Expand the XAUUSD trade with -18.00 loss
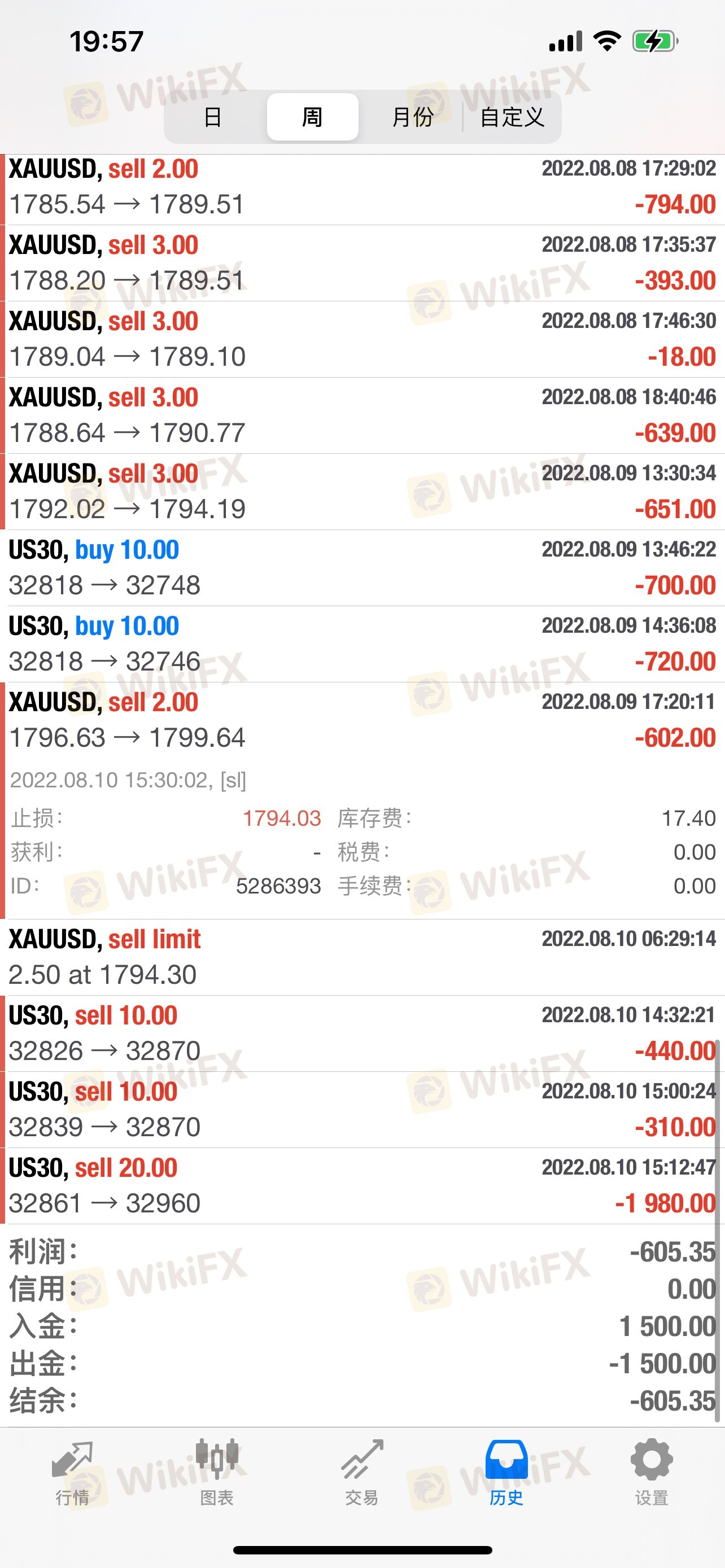This screenshot has height=1568, width=725. pos(362,339)
